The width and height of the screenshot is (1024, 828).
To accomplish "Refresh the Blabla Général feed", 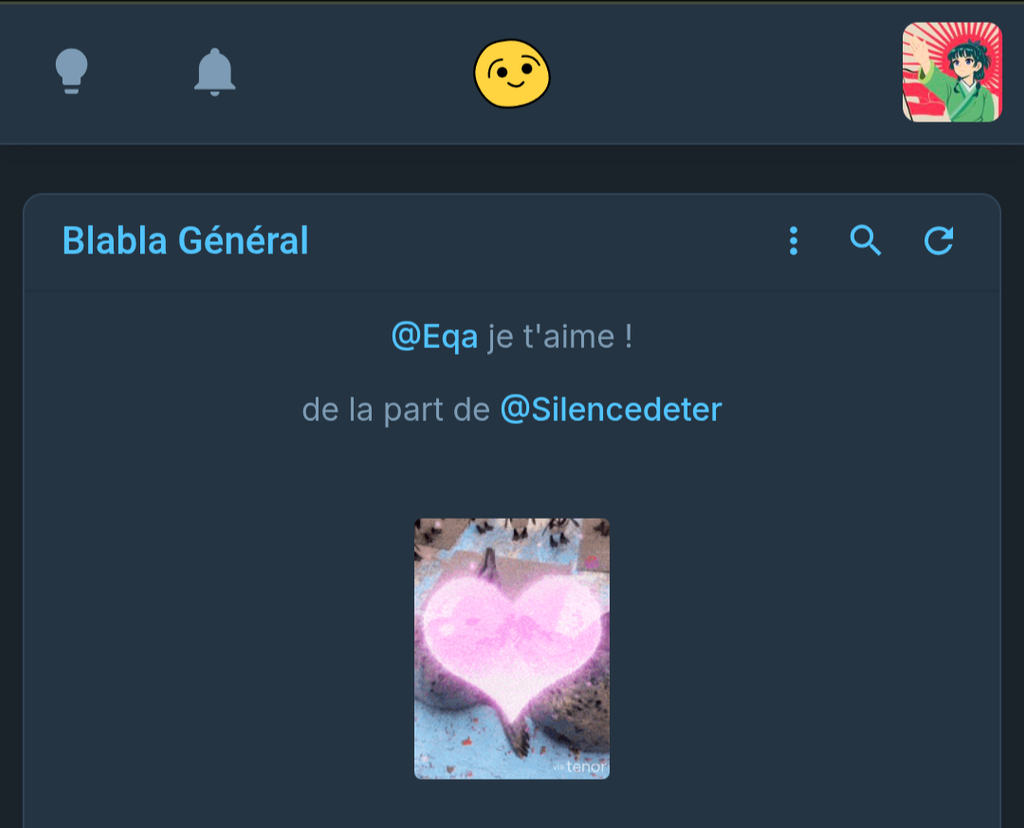I will click(x=938, y=241).
